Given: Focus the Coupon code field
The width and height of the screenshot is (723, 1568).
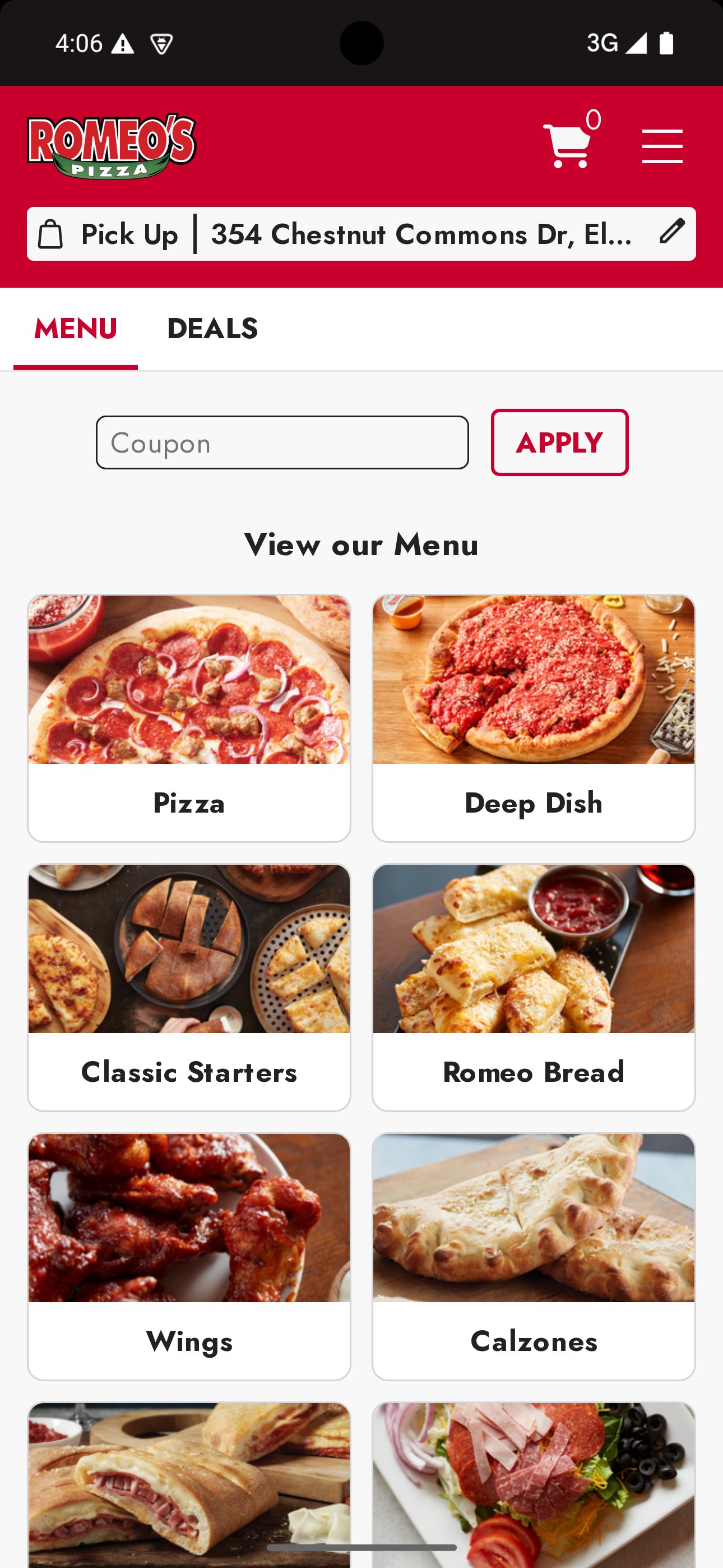Looking at the screenshot, I should coord(282,442).
